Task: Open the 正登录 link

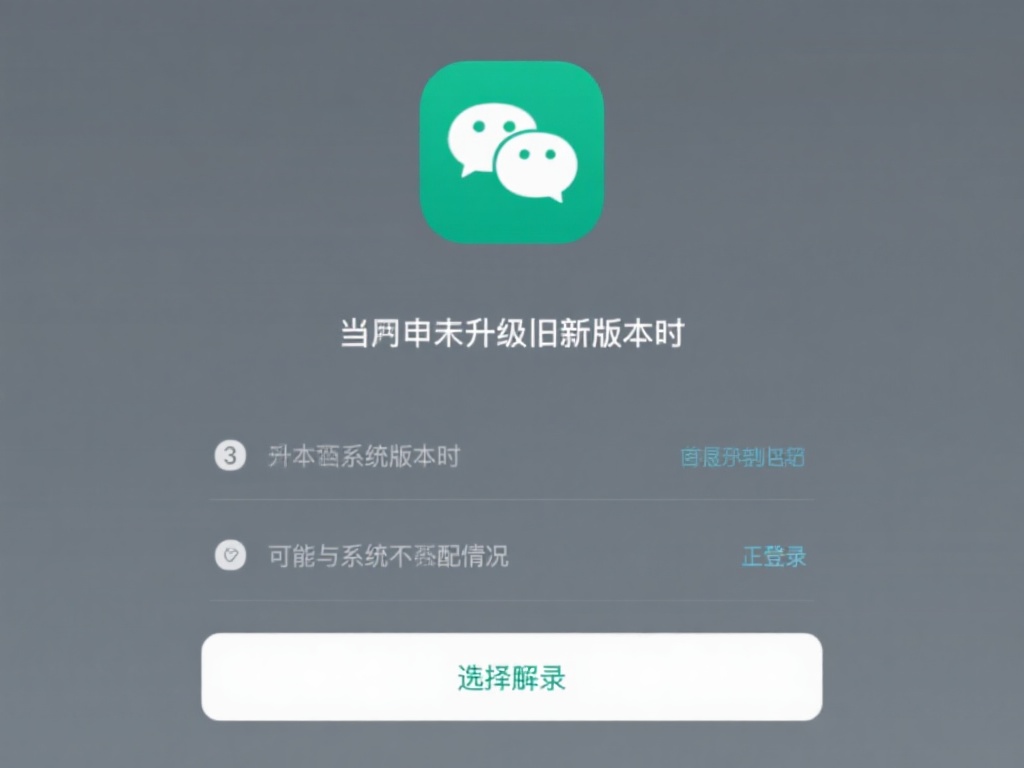Action: [773, 556]
